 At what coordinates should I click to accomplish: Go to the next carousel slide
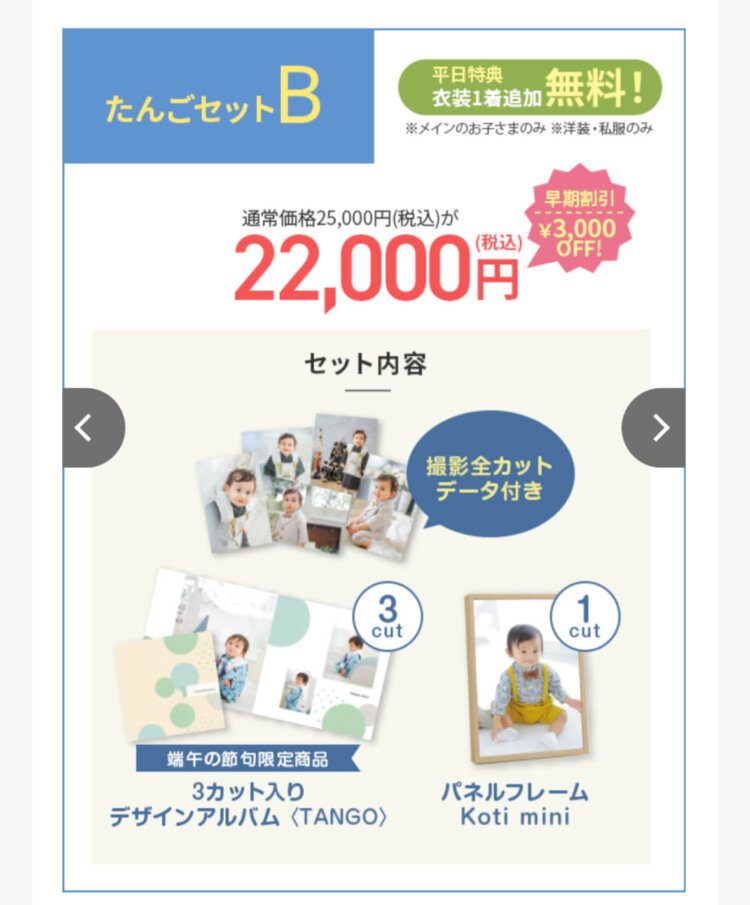click(657, 428)
